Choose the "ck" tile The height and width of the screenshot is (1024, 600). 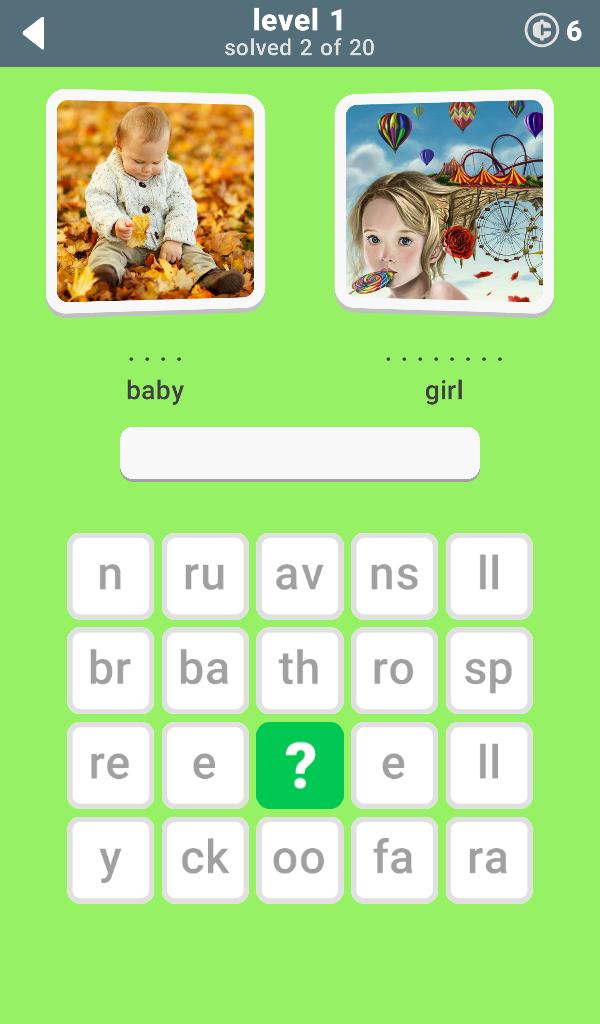click(205, 859)
